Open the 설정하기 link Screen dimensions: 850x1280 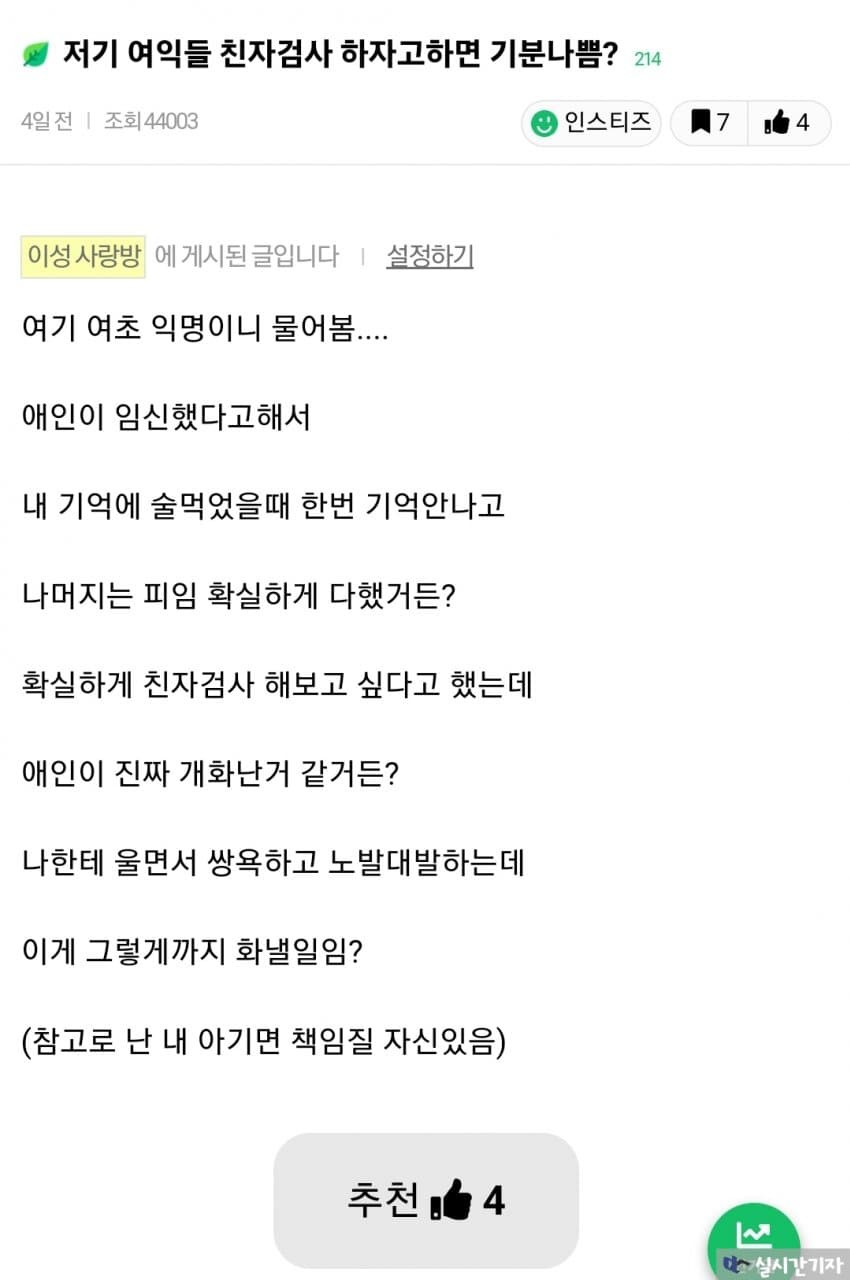(x=430, y=256)
